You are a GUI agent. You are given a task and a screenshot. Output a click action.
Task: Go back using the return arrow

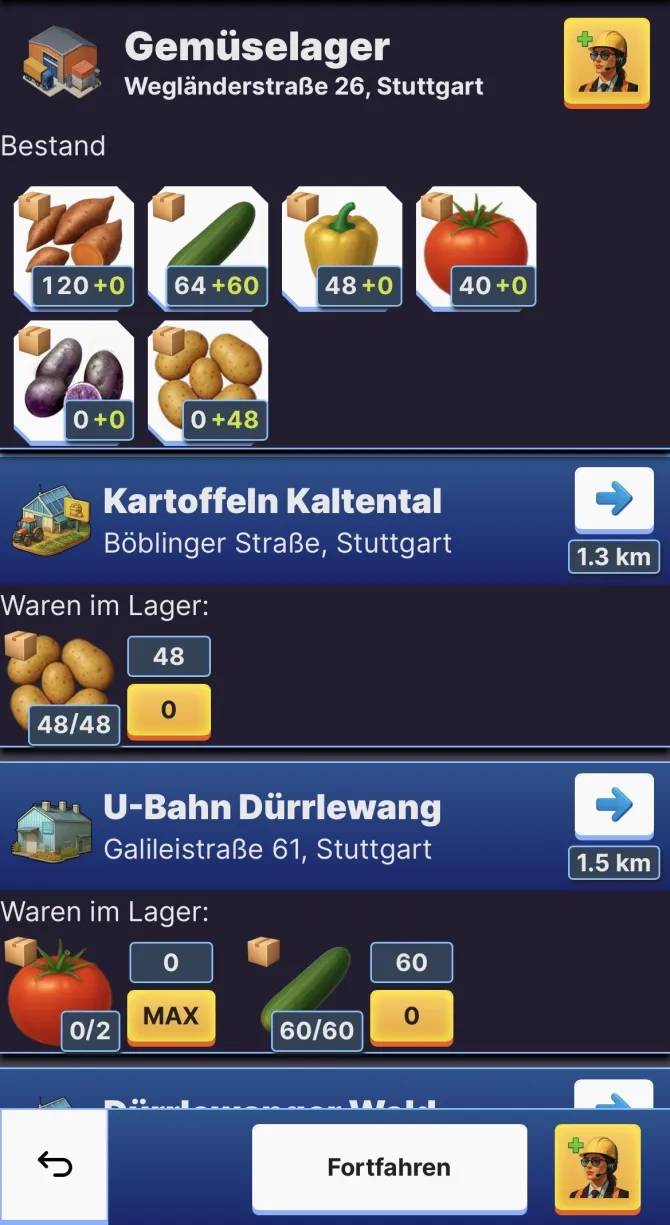coord(54,1164)
